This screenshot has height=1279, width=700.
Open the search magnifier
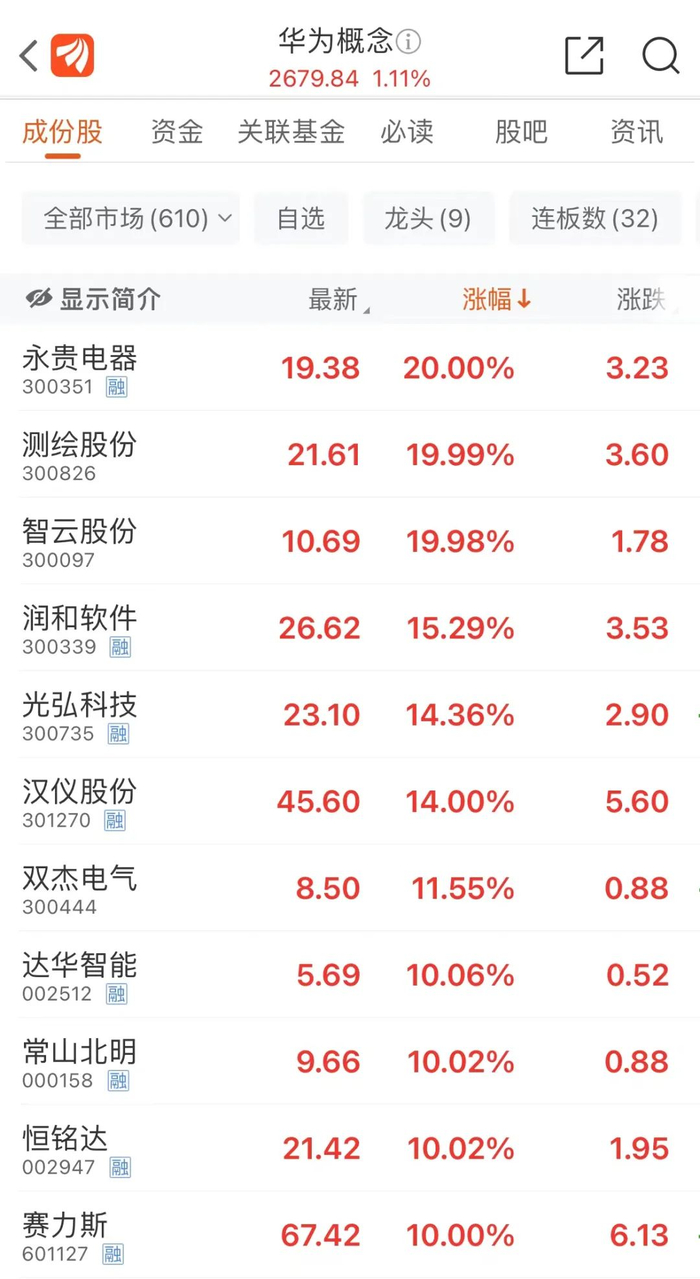660,55
